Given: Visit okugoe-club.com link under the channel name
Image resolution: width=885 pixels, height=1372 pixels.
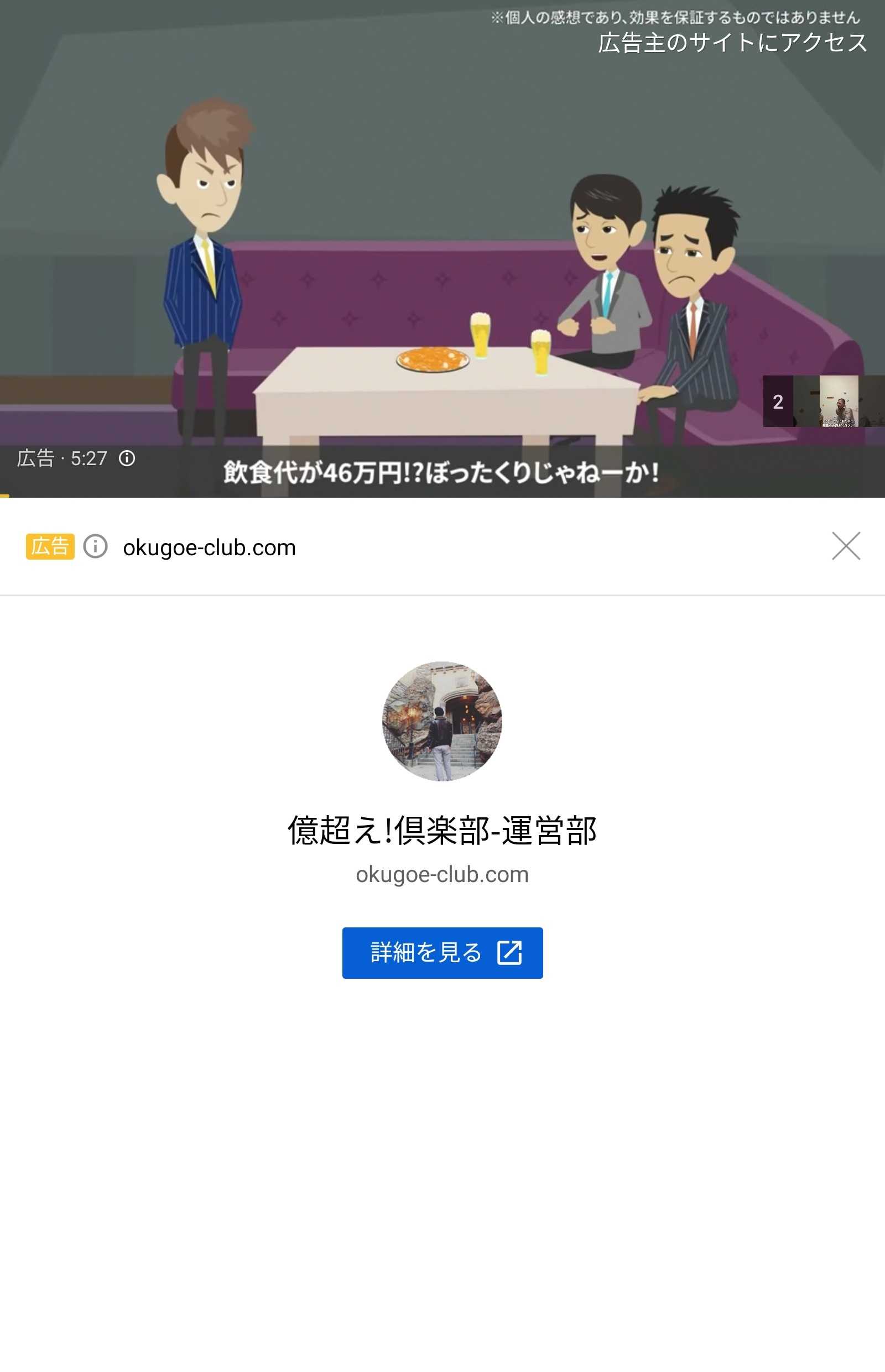Looking at the screenshot, I should pyautogui.click(x=442, y=874).
